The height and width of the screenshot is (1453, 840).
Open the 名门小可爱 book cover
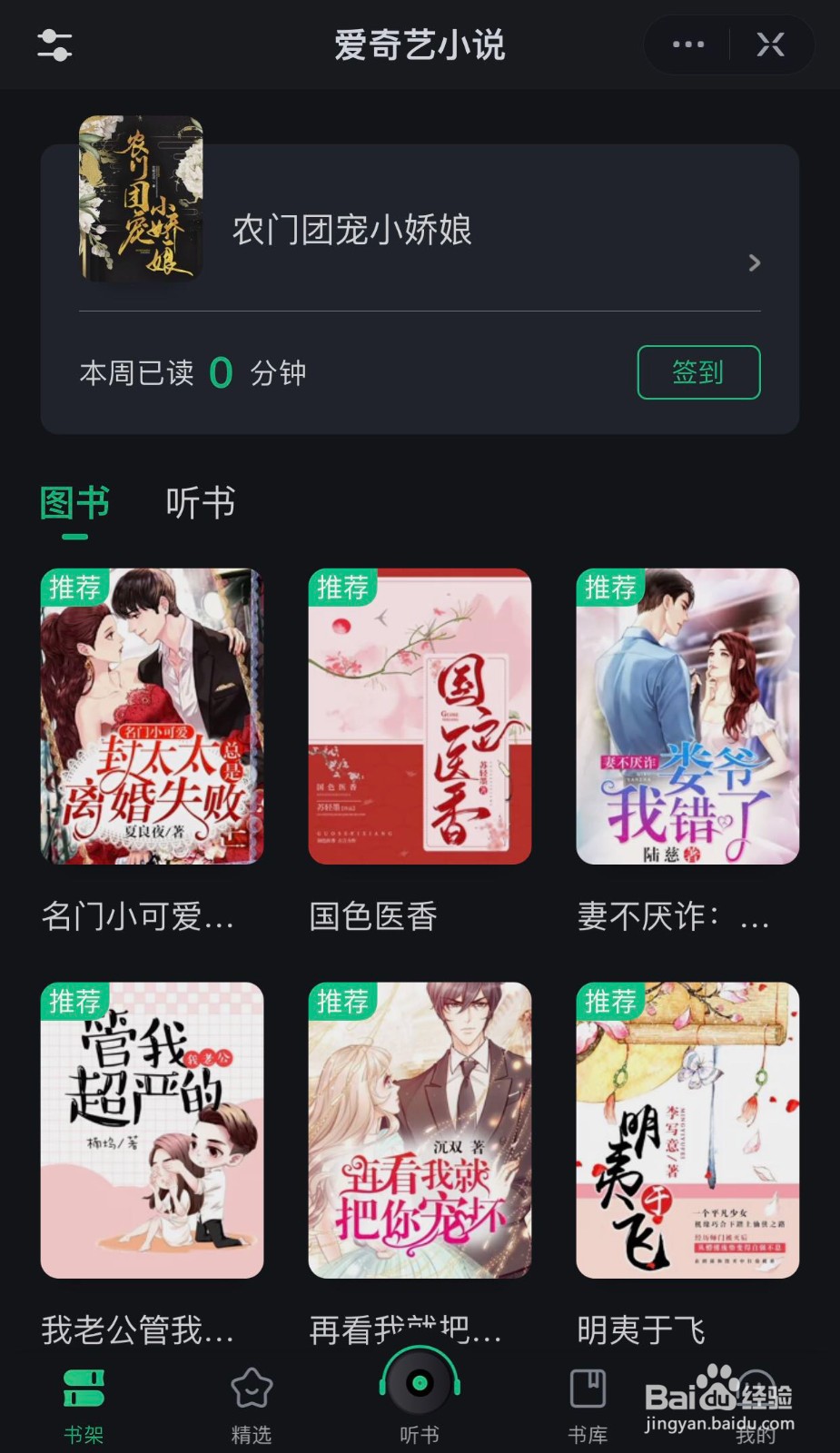(153, 717)
